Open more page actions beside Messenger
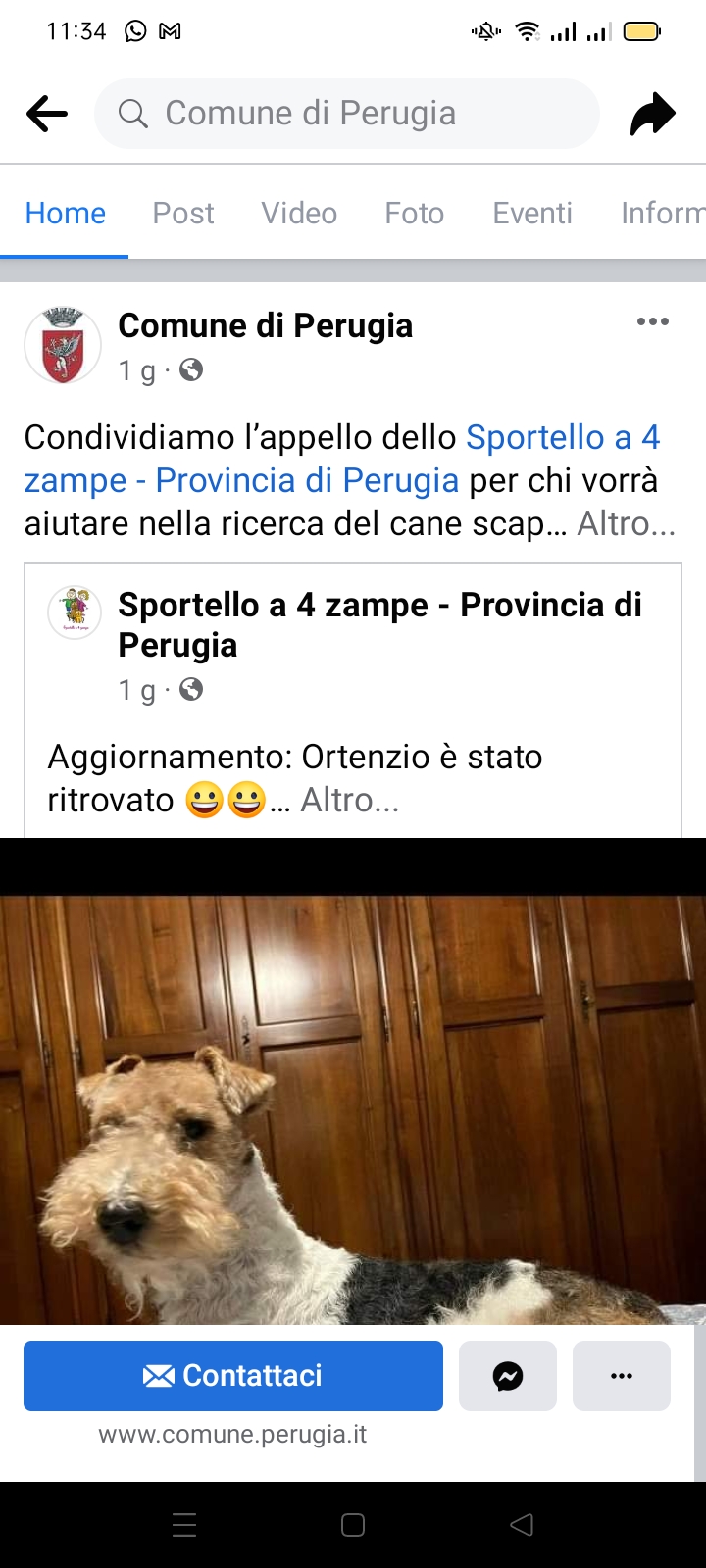 click(622, 1376)
